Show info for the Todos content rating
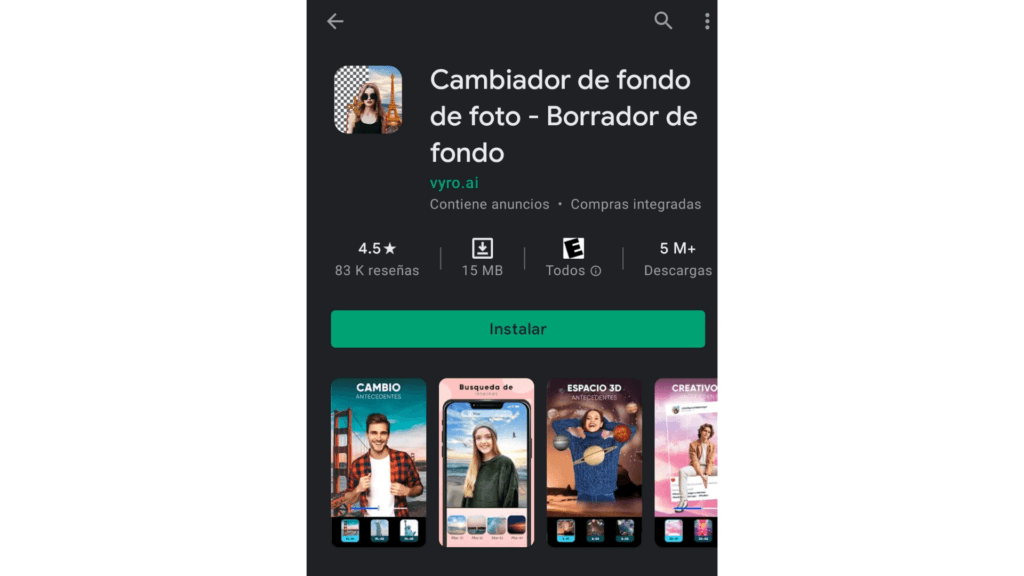The width and height of the screenshot is (1024, 576). coord(596,271)
